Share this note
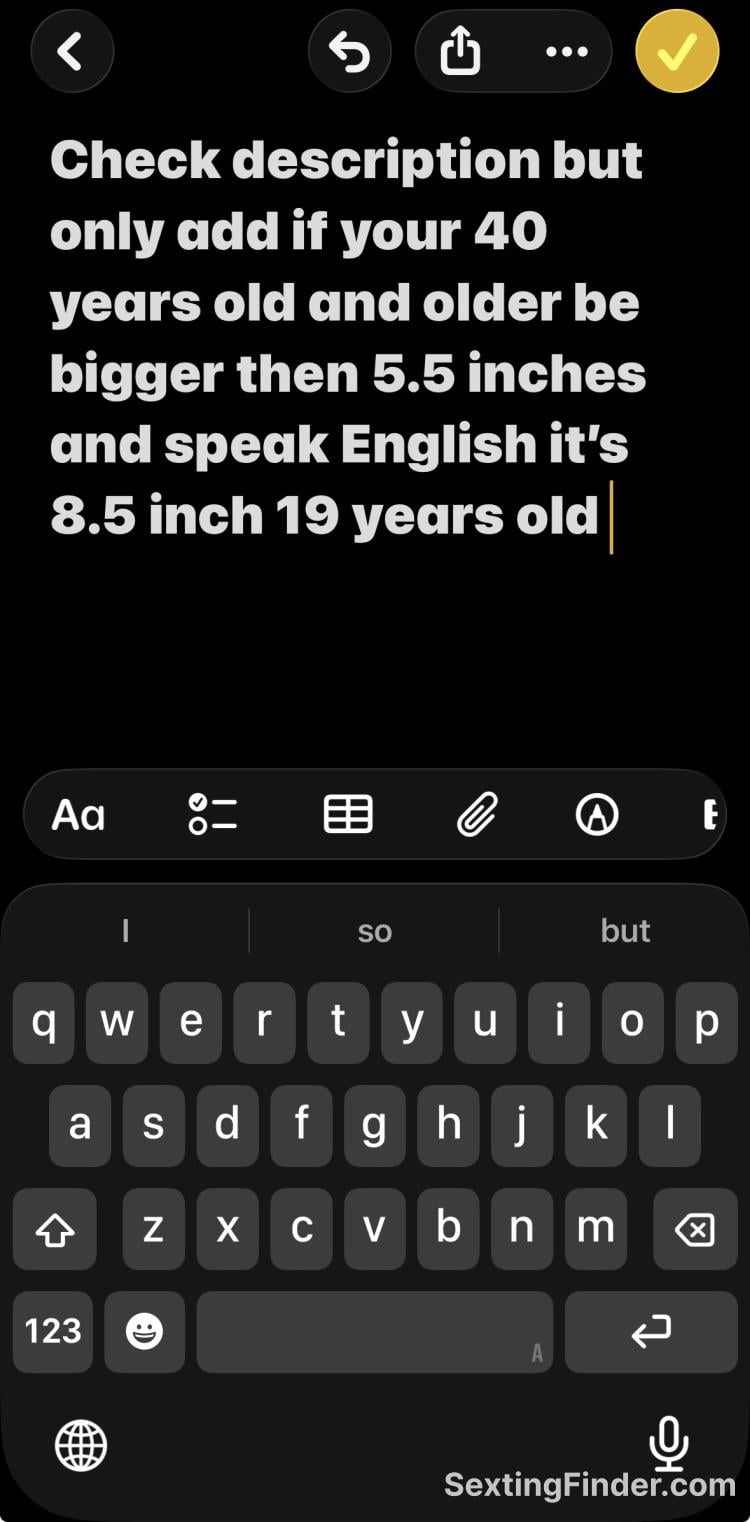The width and height of the screenshot is (750, 1522). tap(460, 51)
